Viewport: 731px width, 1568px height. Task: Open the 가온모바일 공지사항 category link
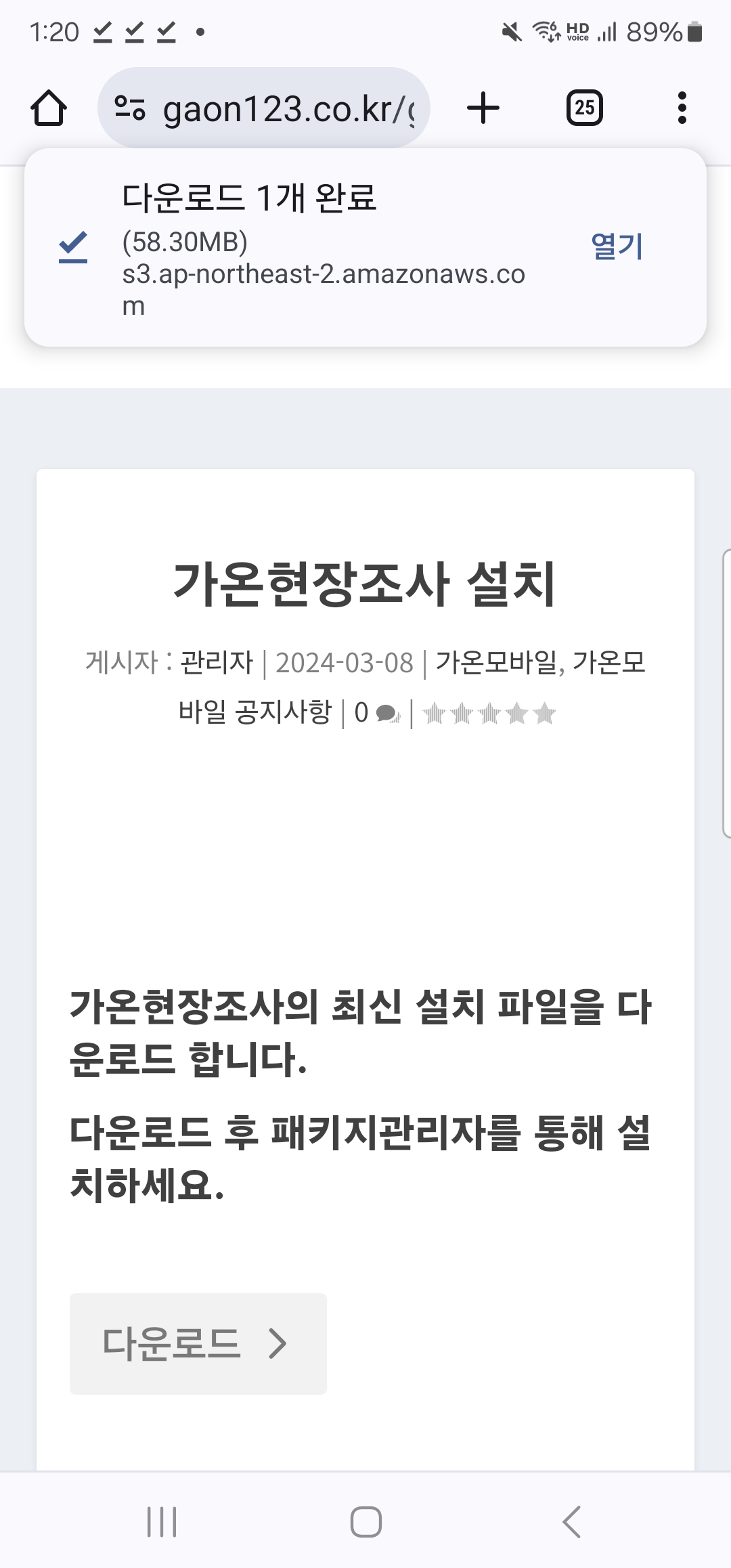click(x=412, y=687)
